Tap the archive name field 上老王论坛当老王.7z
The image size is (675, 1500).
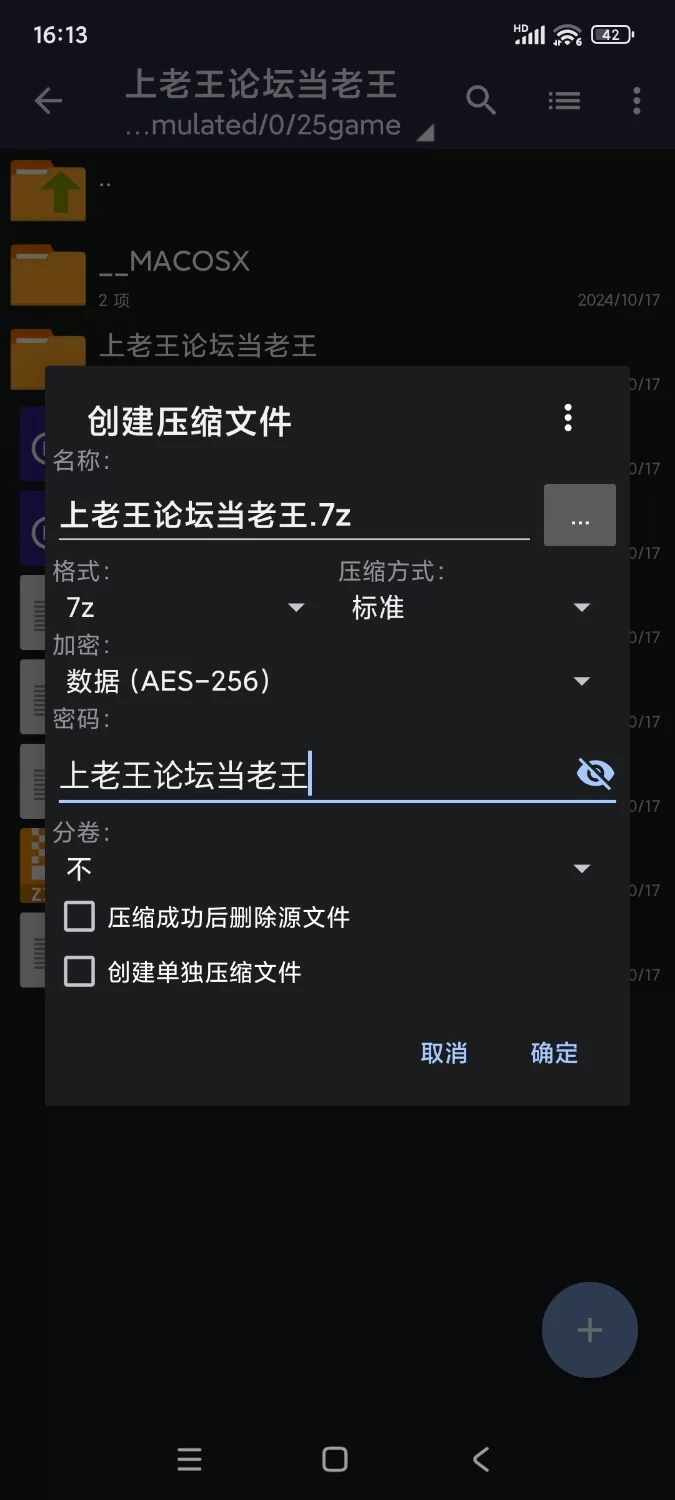pyautogui.click(x=293, y=516)
